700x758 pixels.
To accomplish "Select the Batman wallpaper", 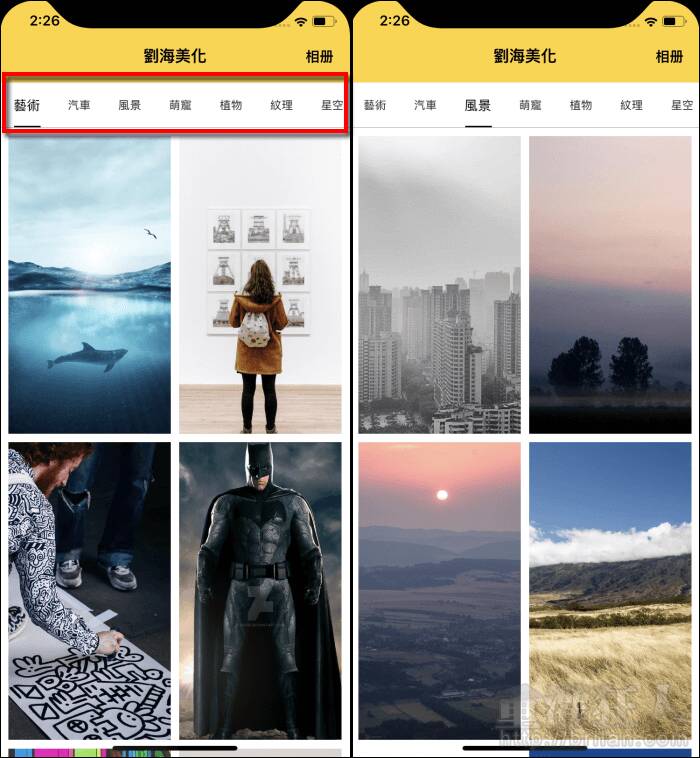I will point(260,590).
